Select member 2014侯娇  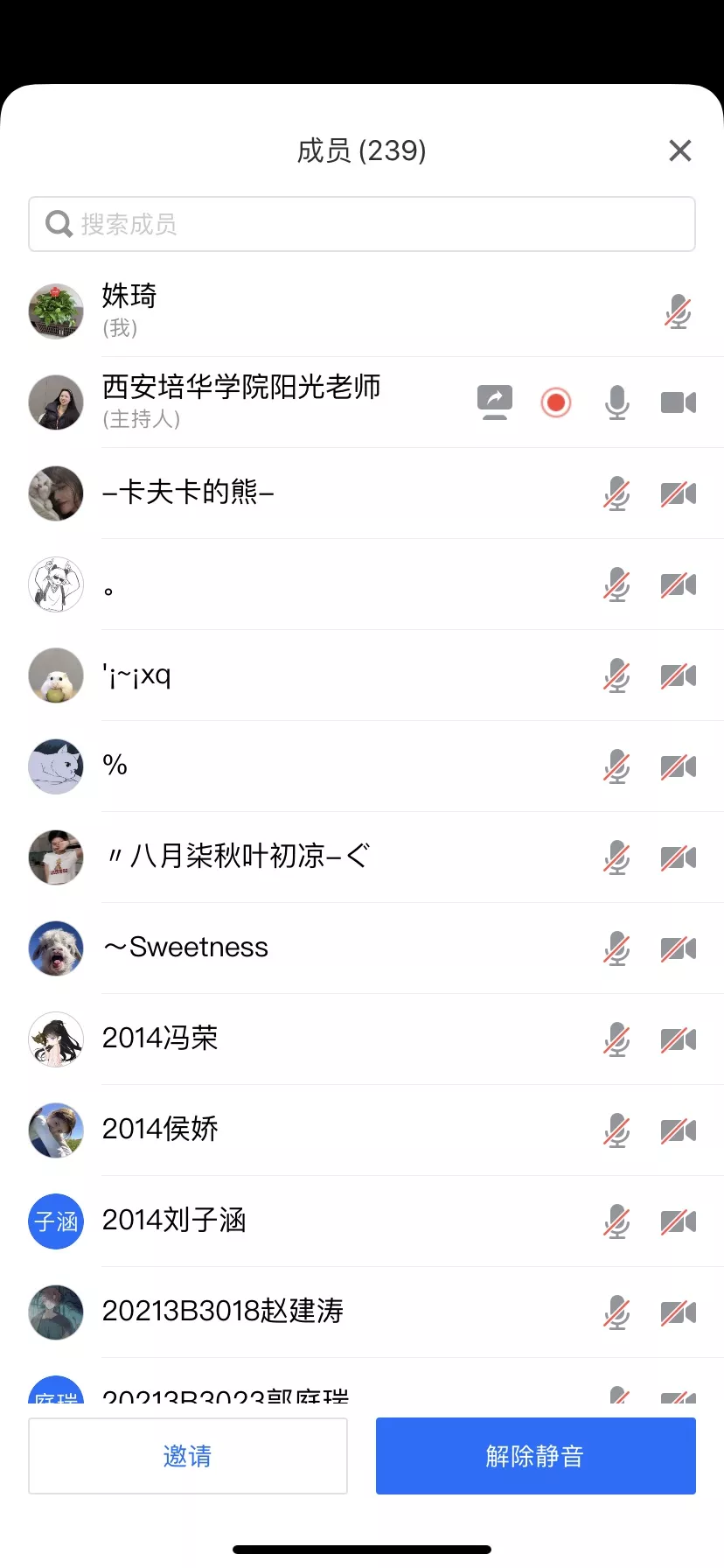click(160, 1130)
